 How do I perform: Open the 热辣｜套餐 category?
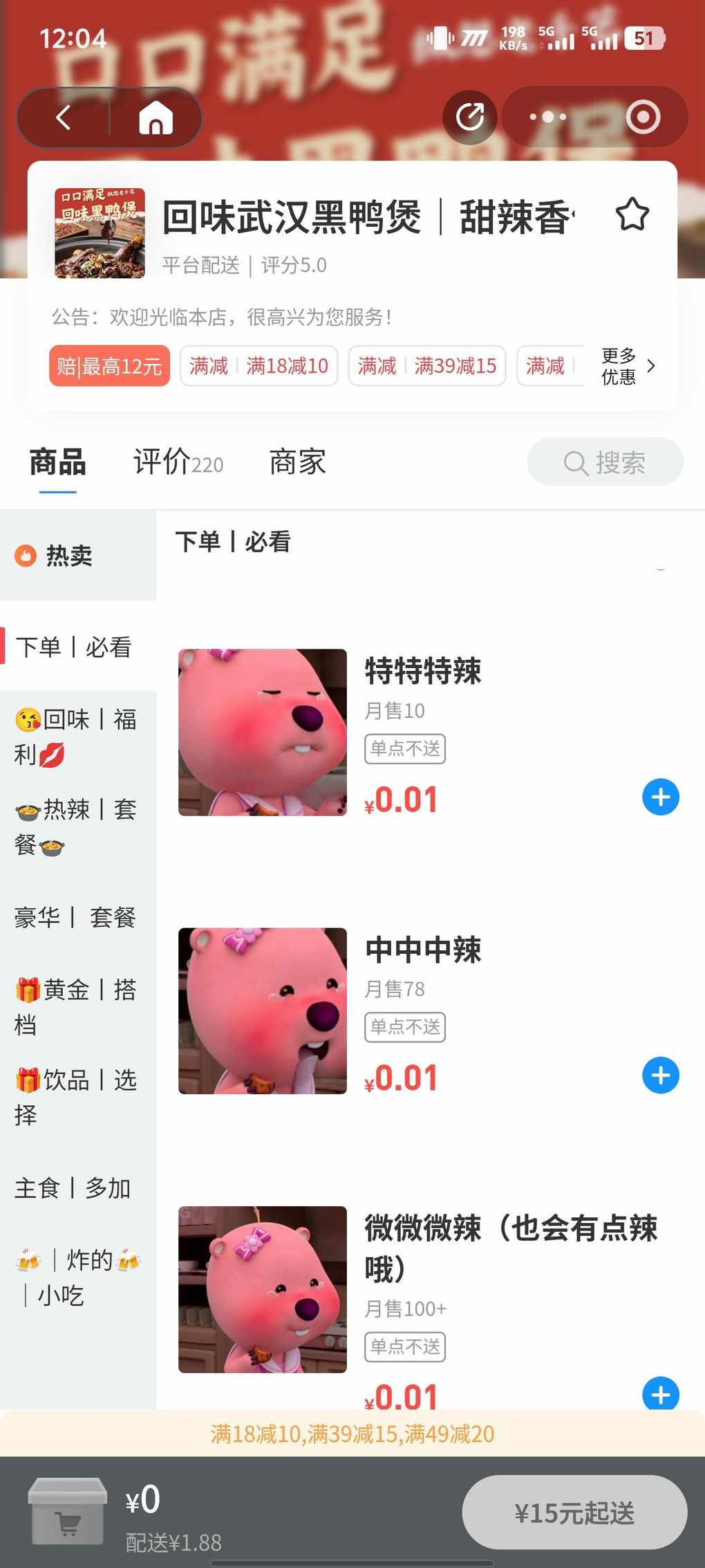[76, 827]
